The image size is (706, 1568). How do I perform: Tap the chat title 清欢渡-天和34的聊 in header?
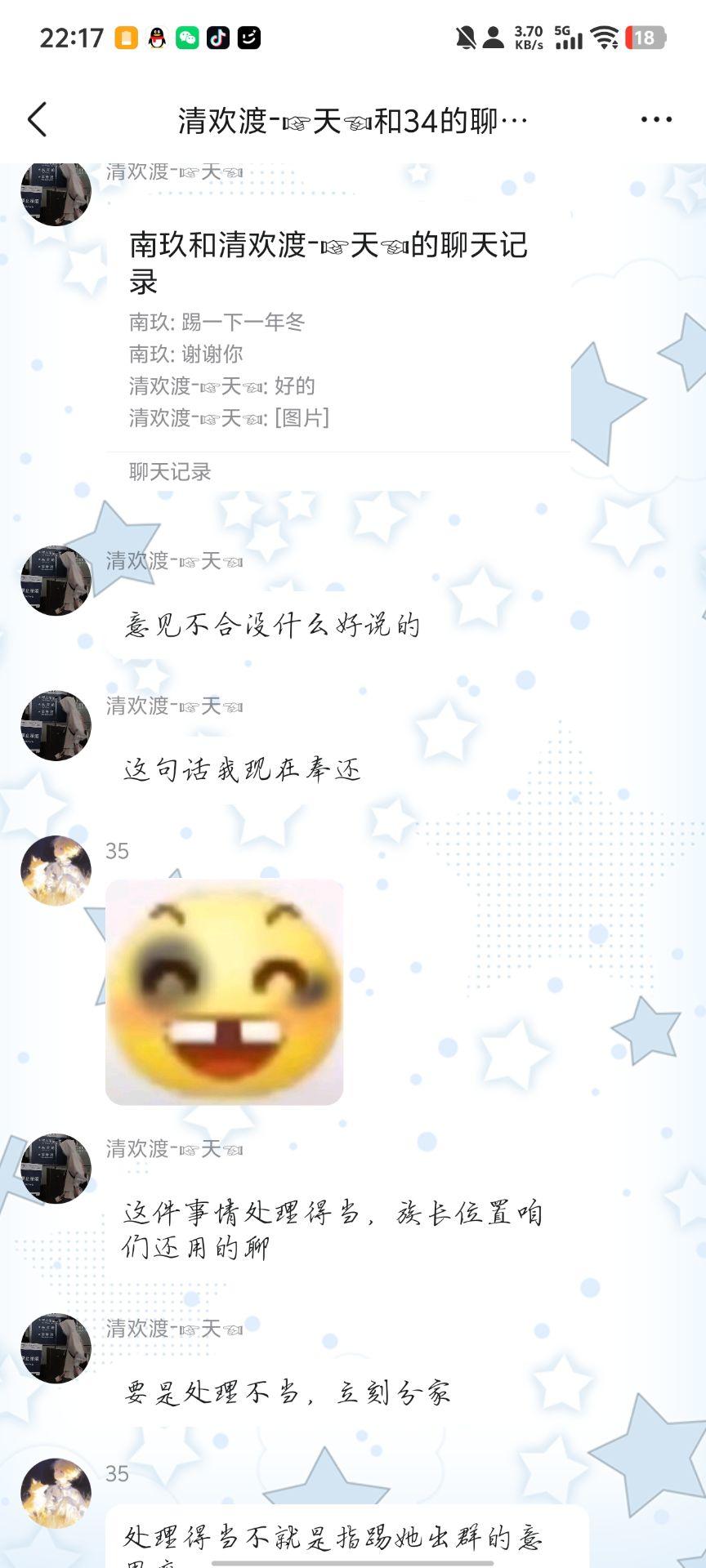click(353, 119)
